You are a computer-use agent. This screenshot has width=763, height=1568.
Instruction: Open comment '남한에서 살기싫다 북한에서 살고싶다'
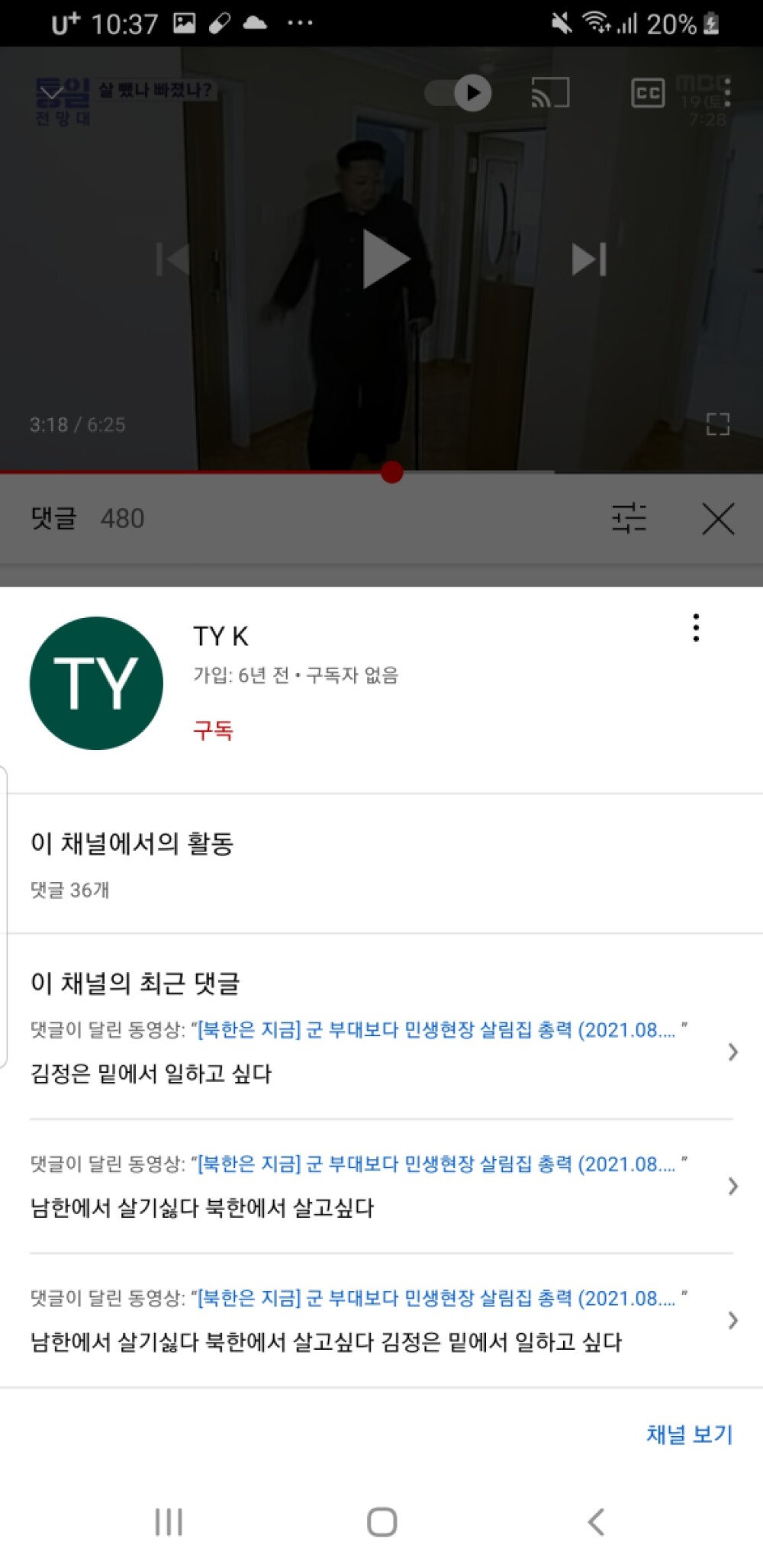[x=381, y=1186]
